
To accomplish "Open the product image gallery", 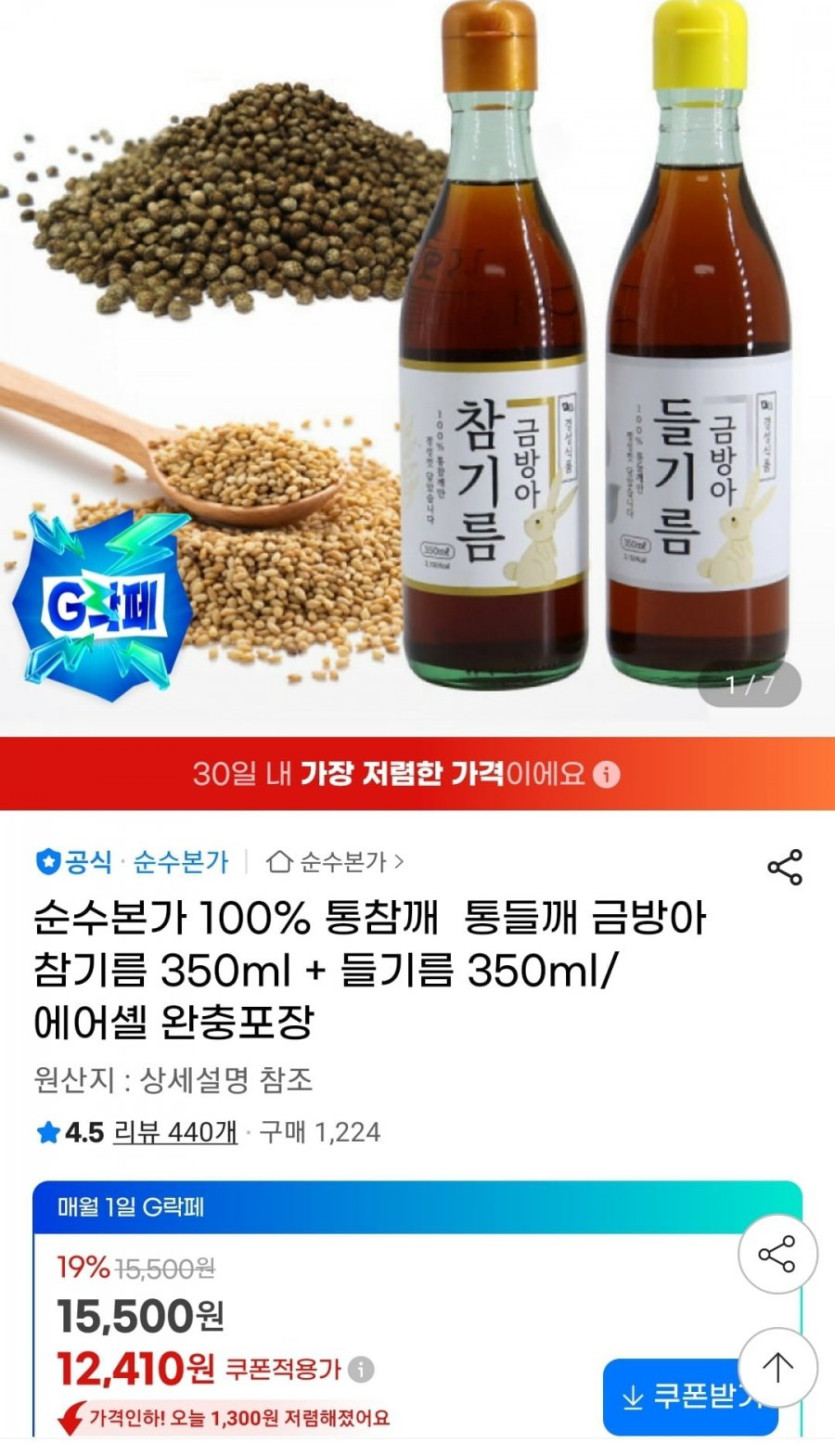I will tap(417, 360).
